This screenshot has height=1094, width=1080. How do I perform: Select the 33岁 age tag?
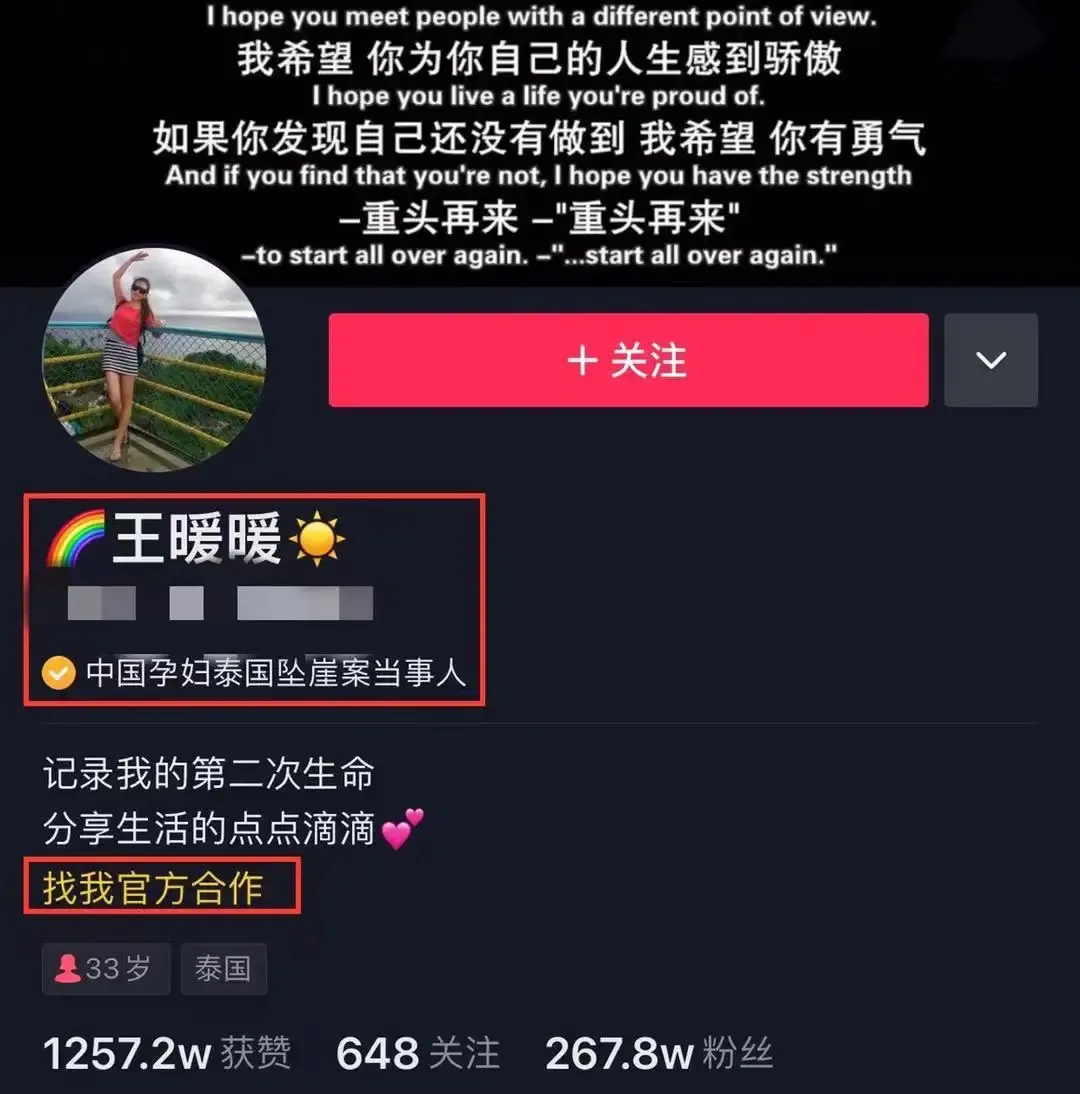click(105, 967)
